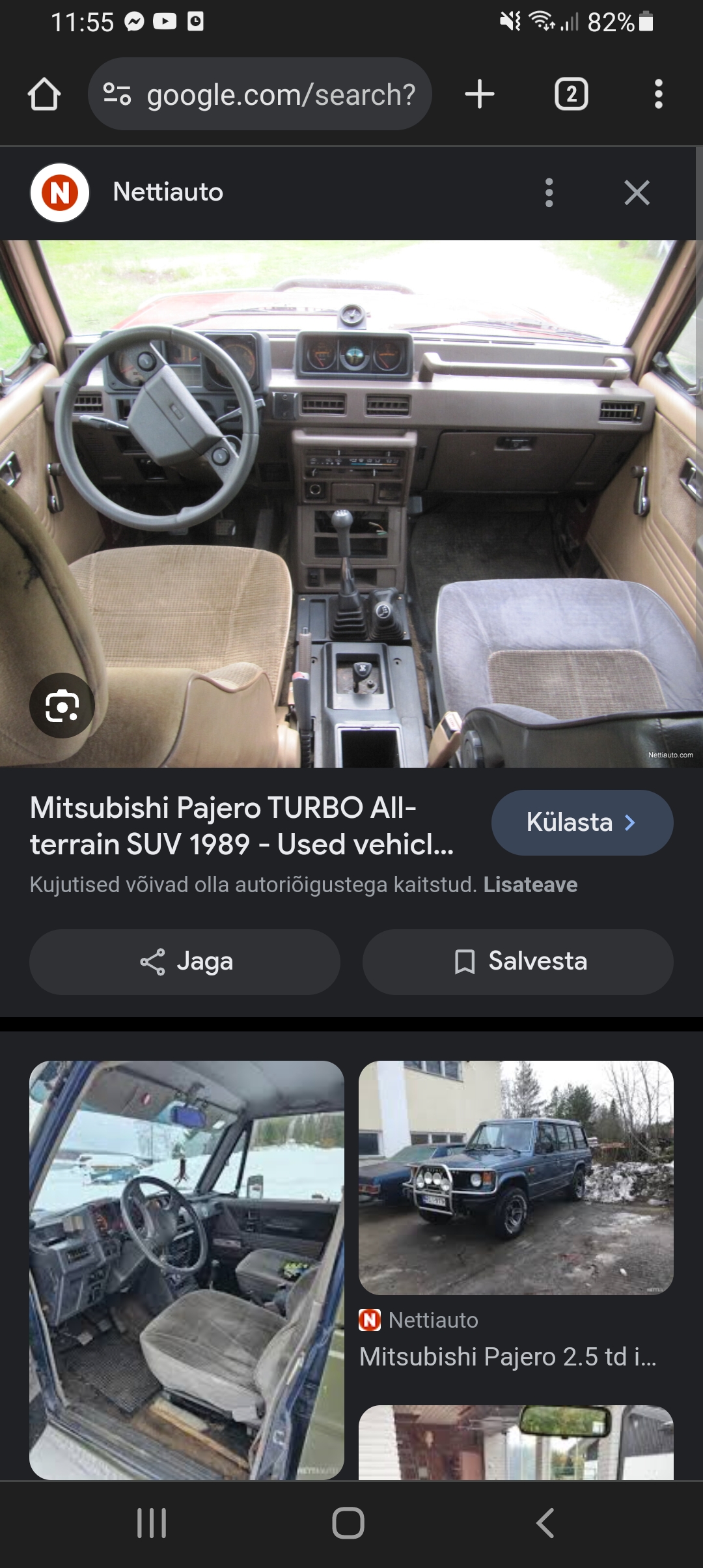Tap the Chrome home icon
Screen dimensions: 703x1568
coord(43,92)
